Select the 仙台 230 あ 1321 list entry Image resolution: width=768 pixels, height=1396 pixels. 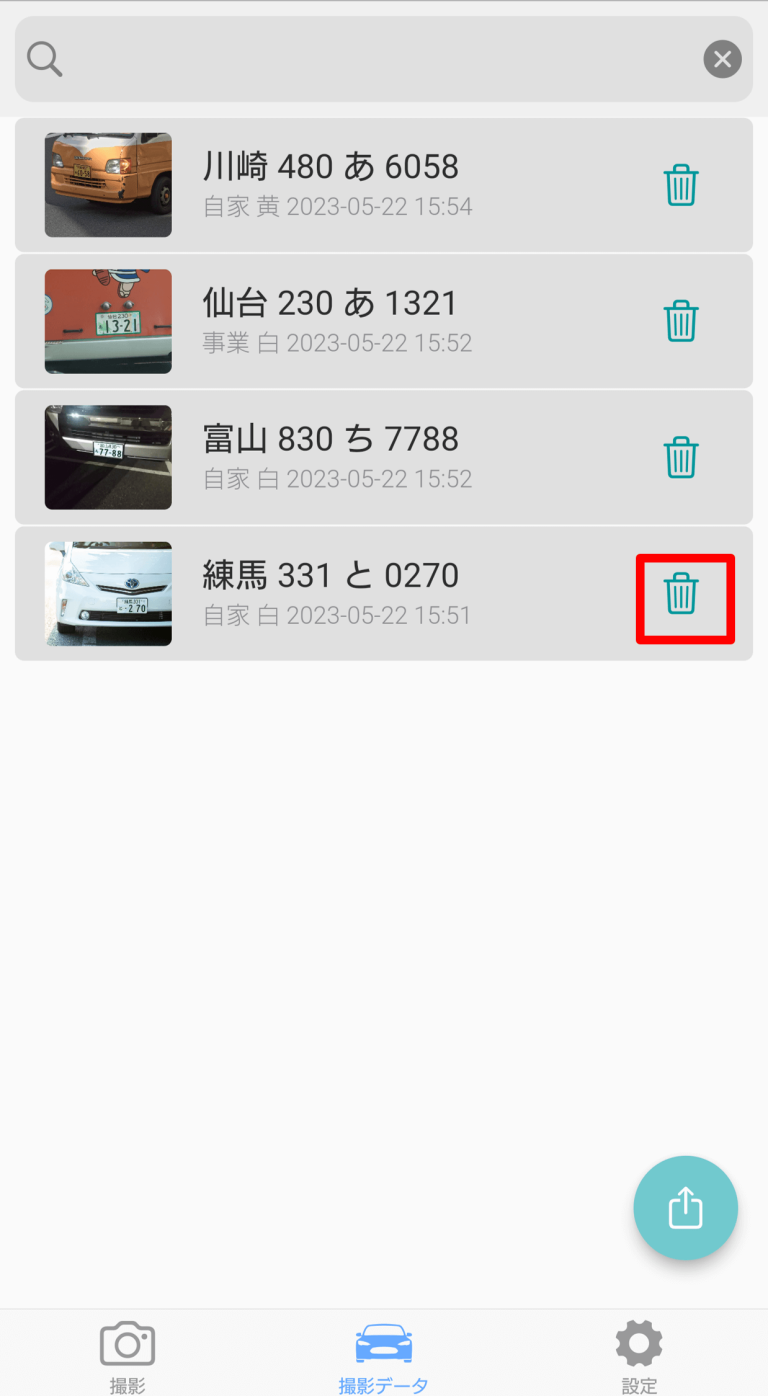point(330,302)
